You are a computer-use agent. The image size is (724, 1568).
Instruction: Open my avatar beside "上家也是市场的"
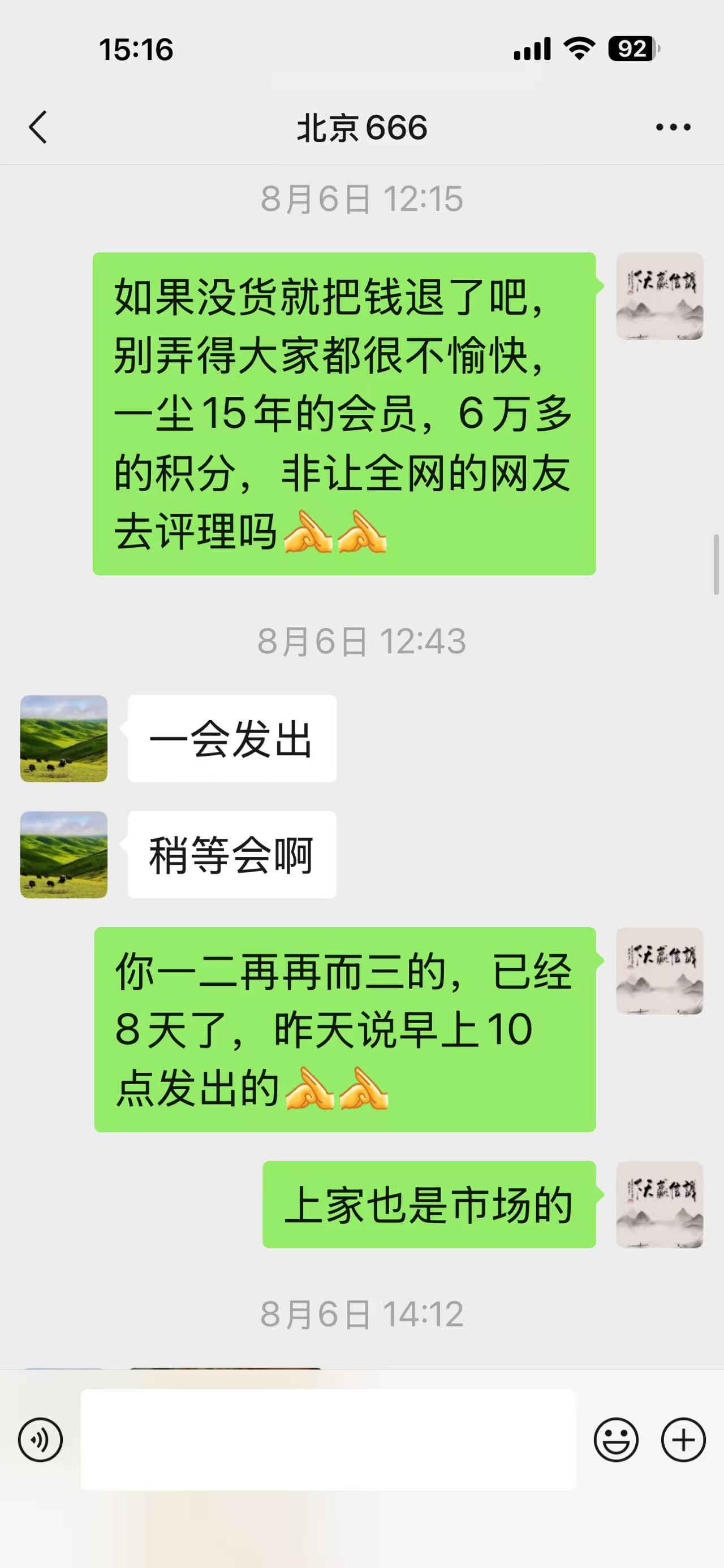(x=660, y=1205)
